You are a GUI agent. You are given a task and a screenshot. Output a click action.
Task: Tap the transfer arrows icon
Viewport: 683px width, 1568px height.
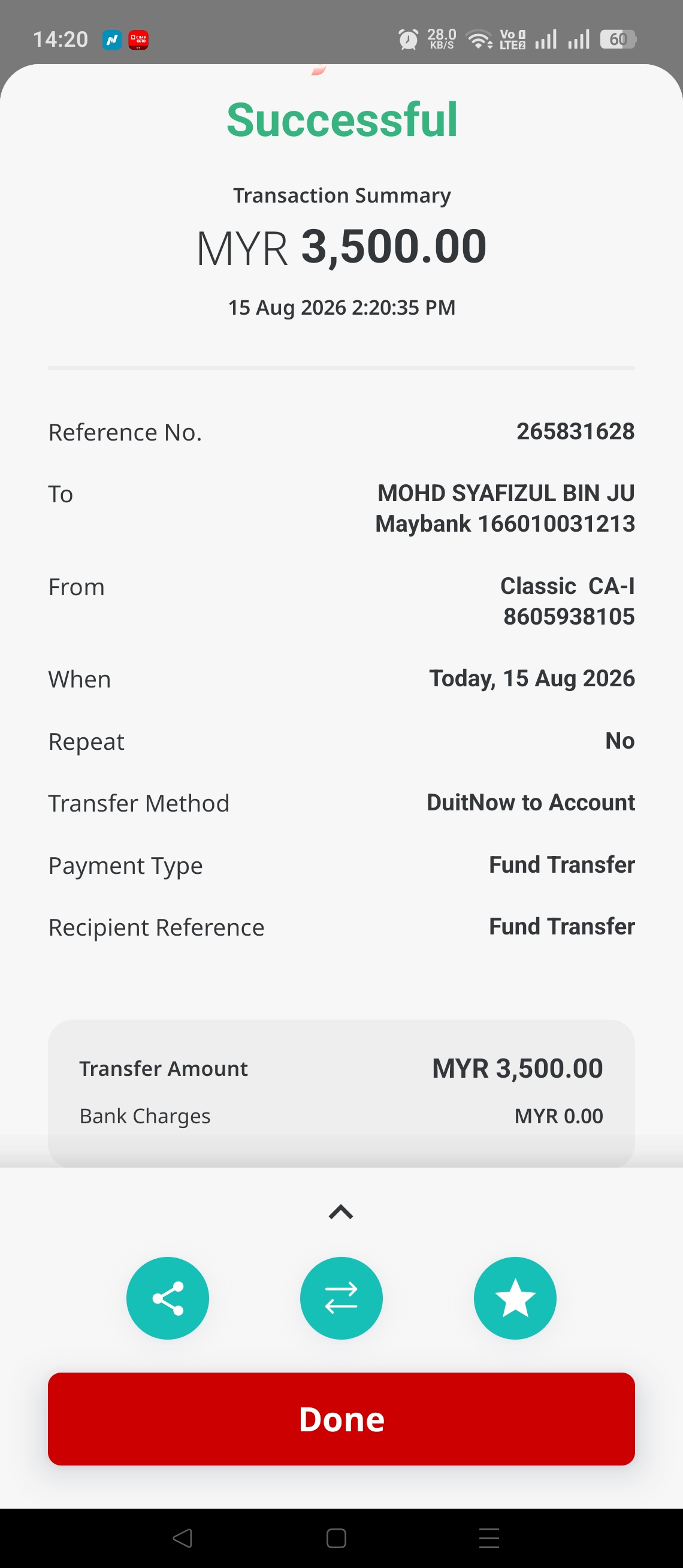tap(341, 1298)
